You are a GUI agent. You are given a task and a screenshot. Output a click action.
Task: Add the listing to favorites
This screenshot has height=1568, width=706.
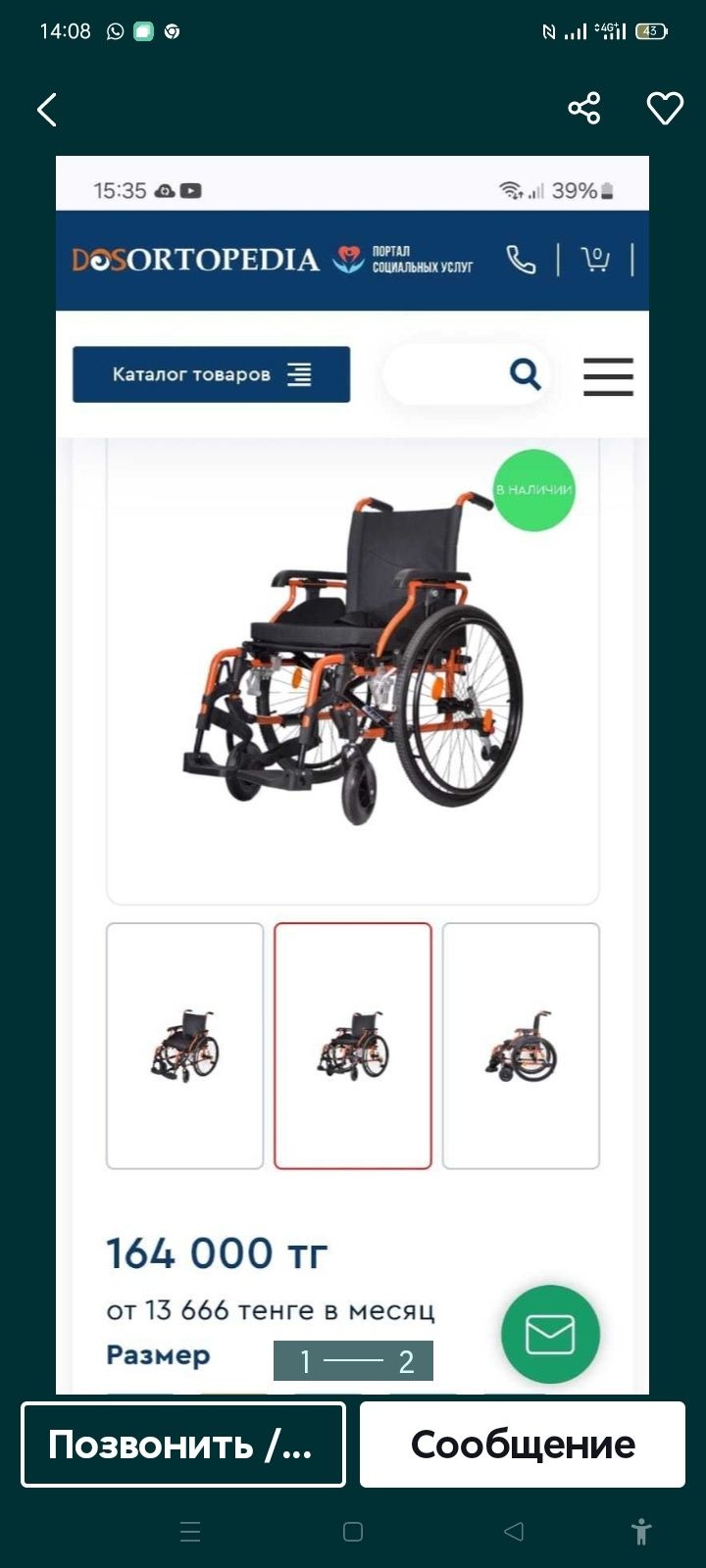click(x=665, y=108)
